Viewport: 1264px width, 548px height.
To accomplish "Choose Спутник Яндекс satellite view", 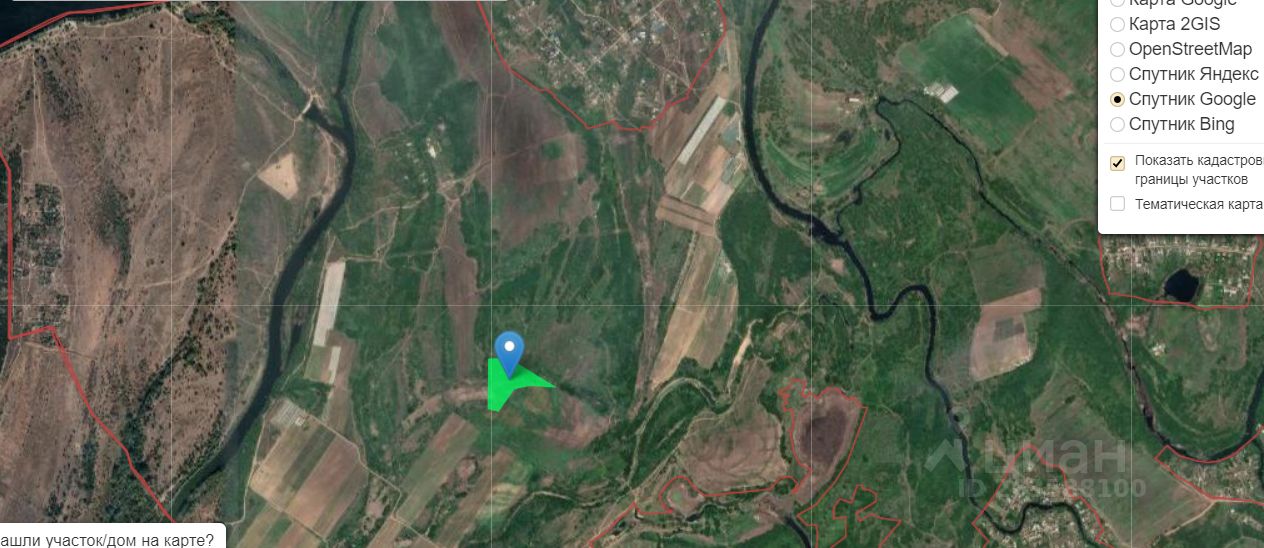I will [x=1117, y=74].
